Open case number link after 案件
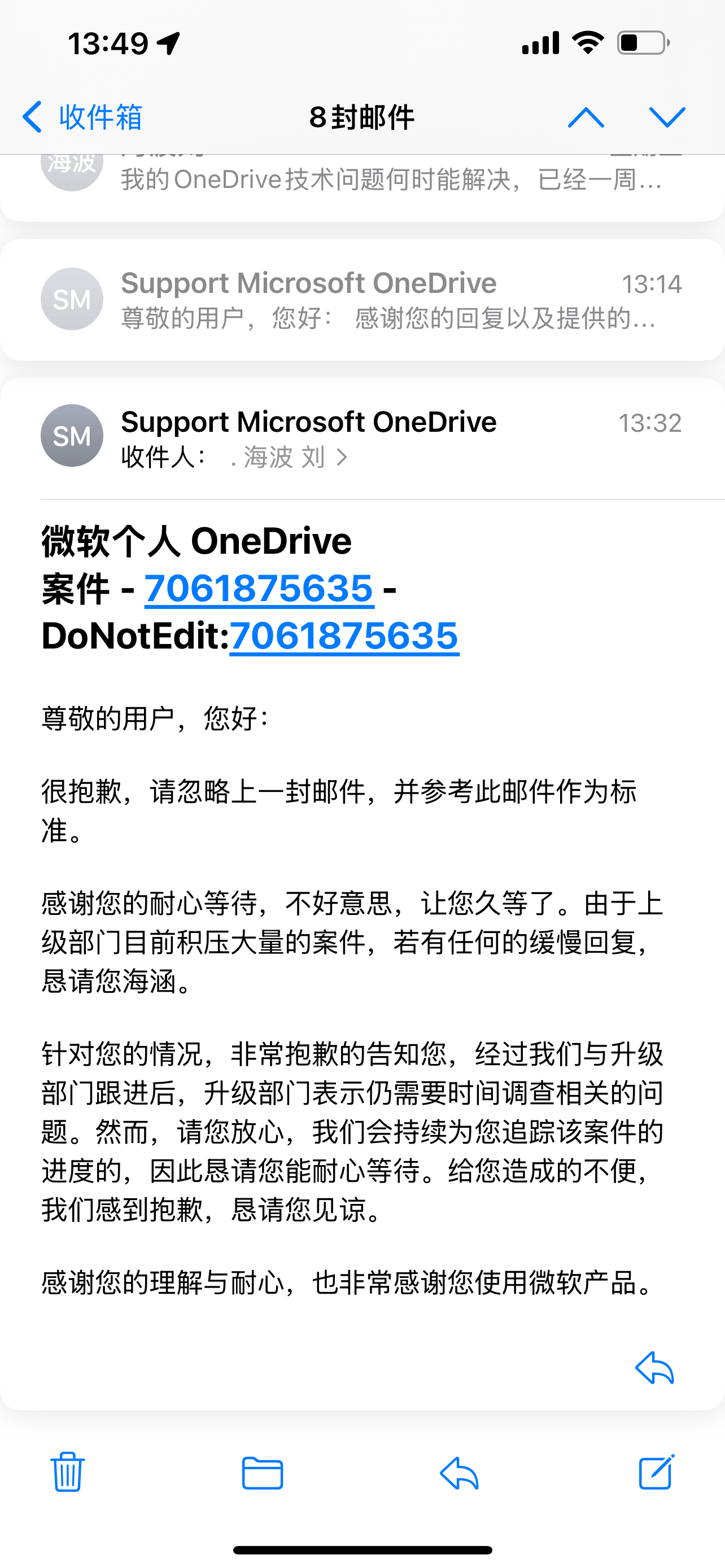 259,588
